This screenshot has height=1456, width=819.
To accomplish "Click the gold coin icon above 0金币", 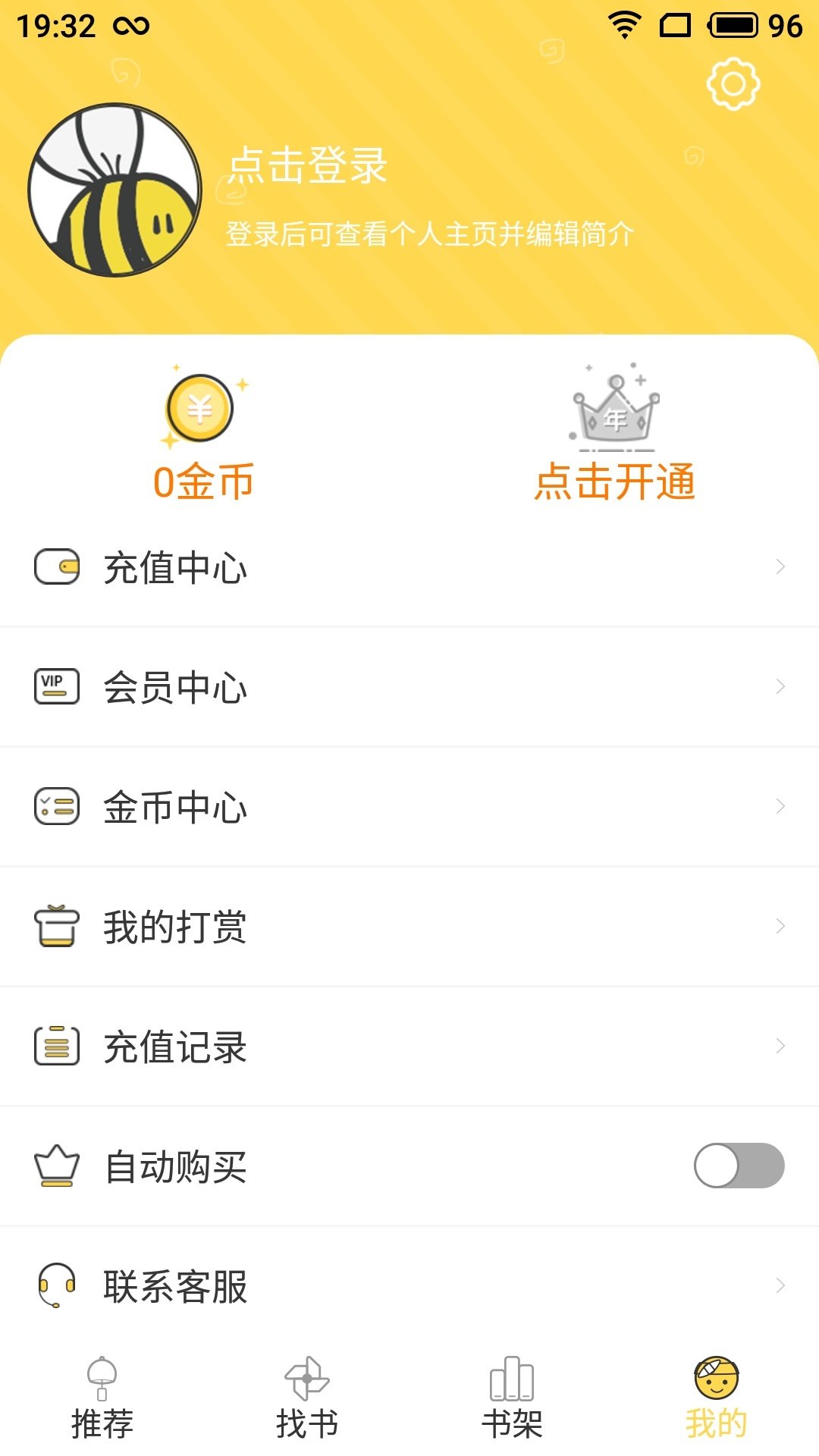I will (x=200, y=409).
